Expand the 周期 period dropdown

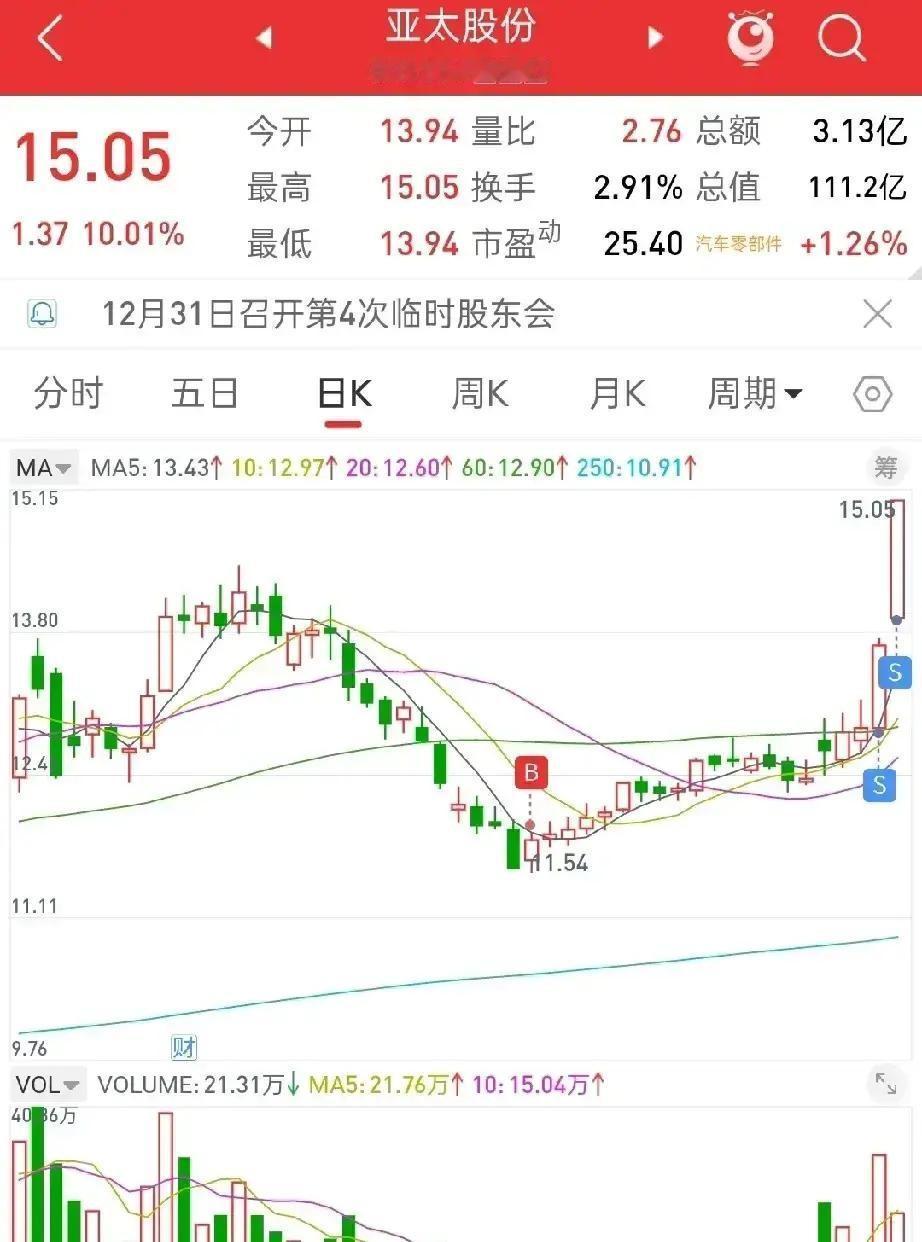coord(755,394)
